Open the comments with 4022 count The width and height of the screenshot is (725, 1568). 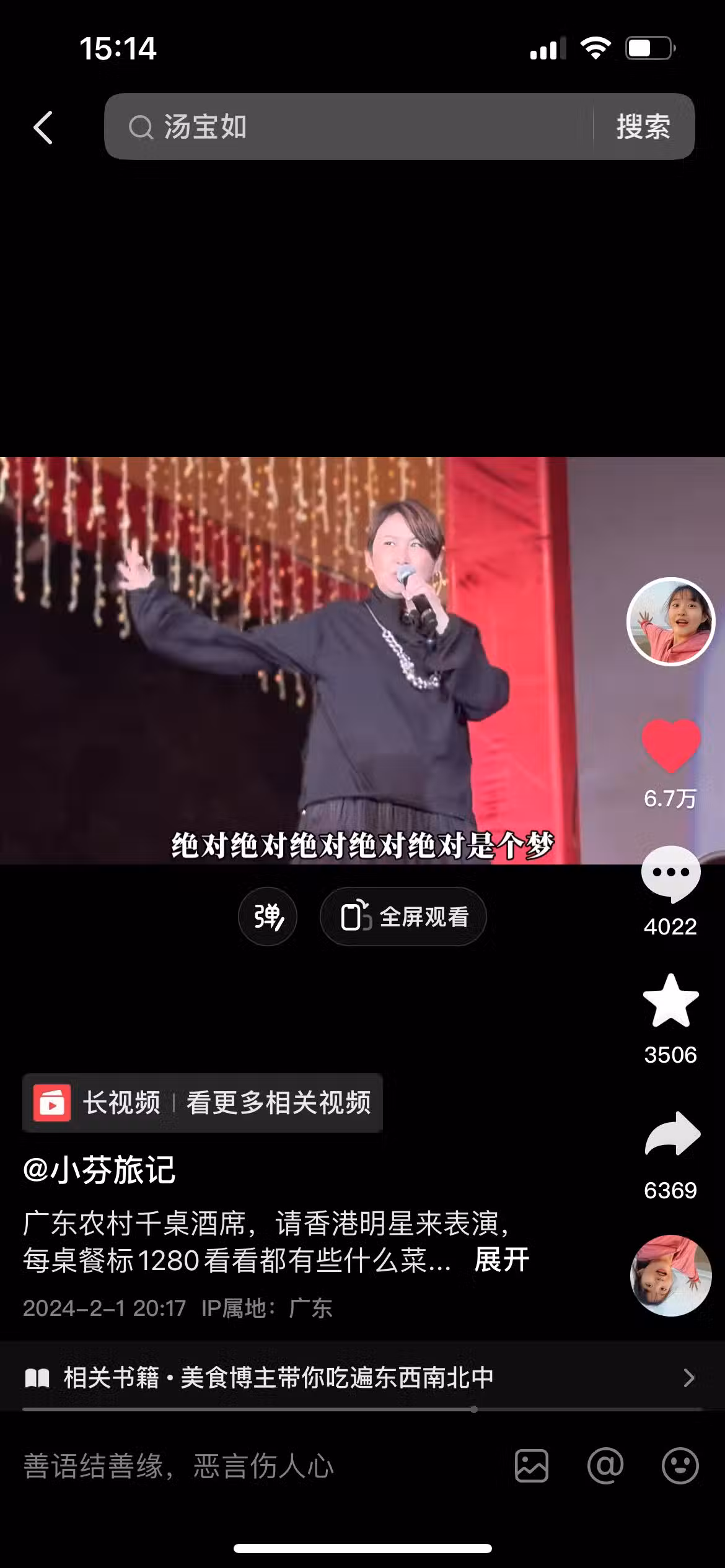670,874
